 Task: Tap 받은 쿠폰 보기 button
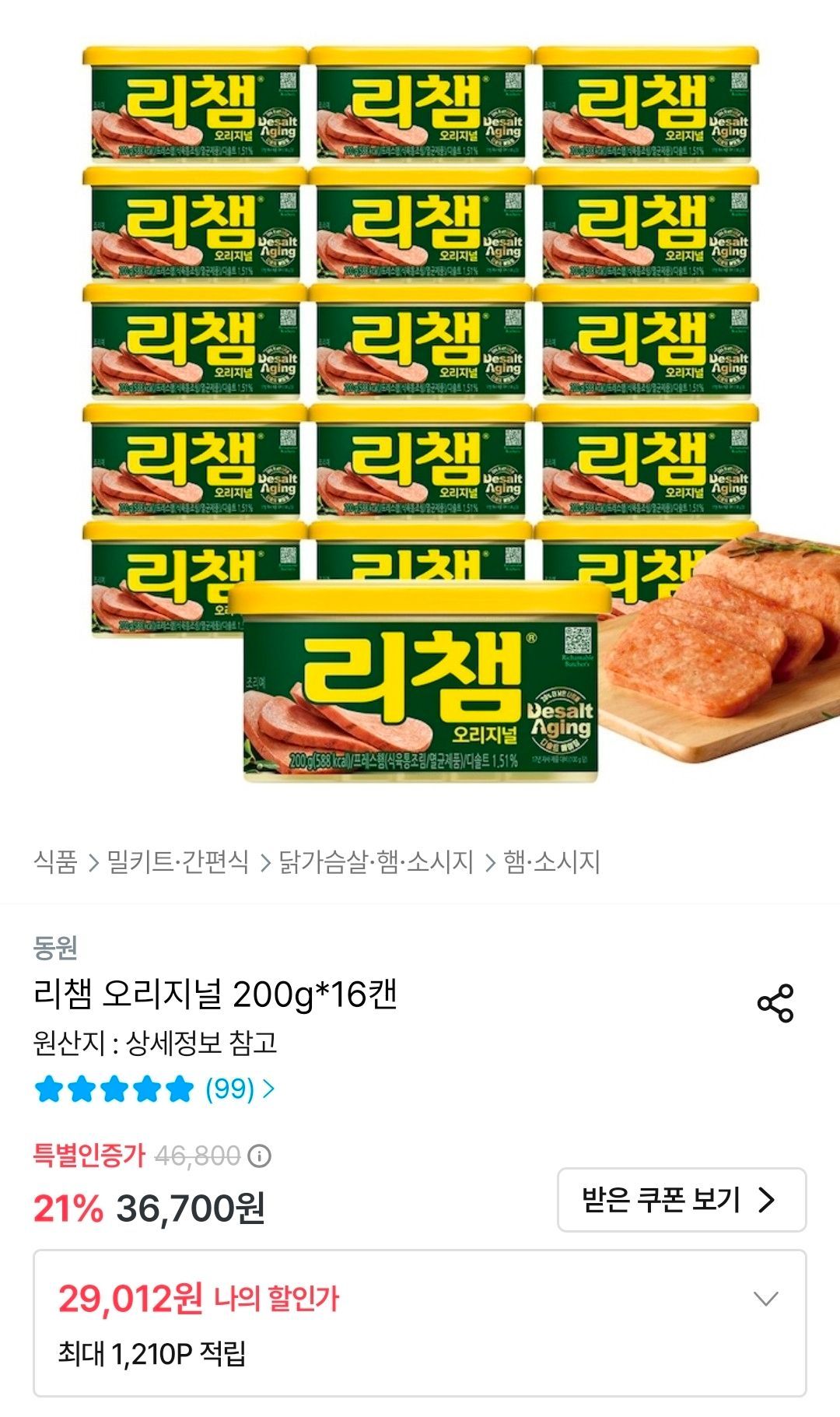[x=681, y=1200]
